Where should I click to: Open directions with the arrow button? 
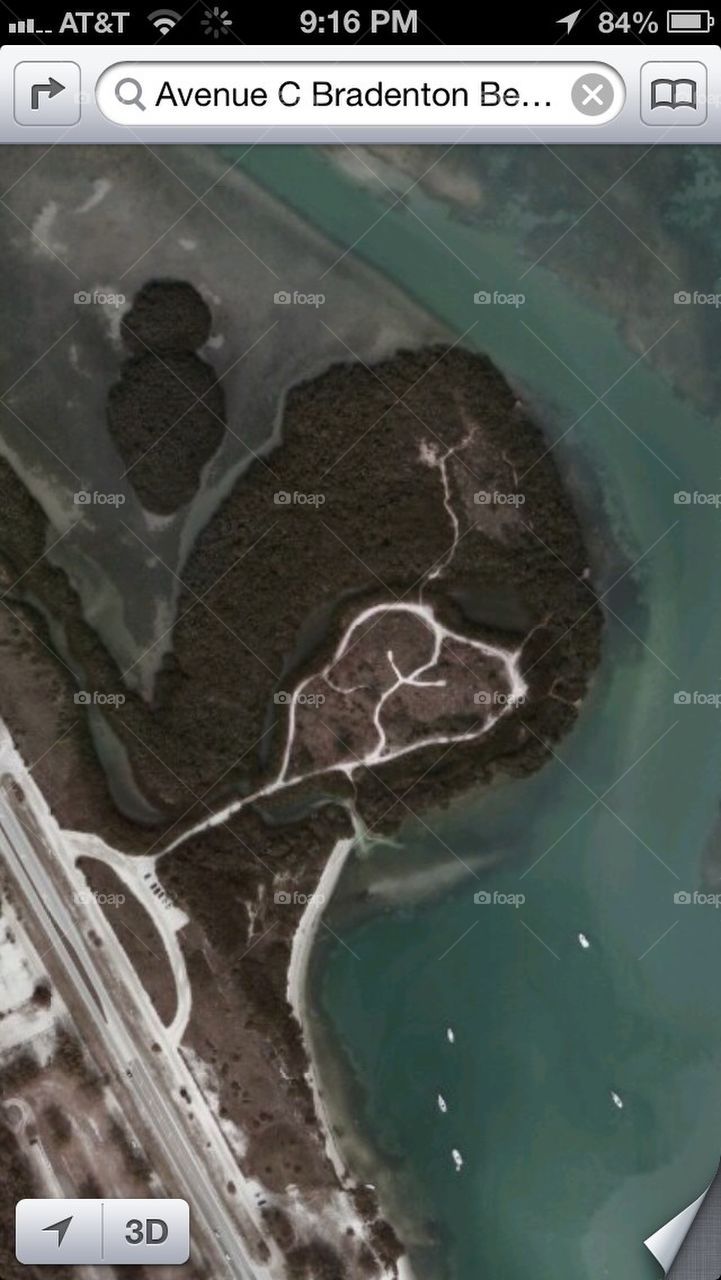(x=47, y=94)
